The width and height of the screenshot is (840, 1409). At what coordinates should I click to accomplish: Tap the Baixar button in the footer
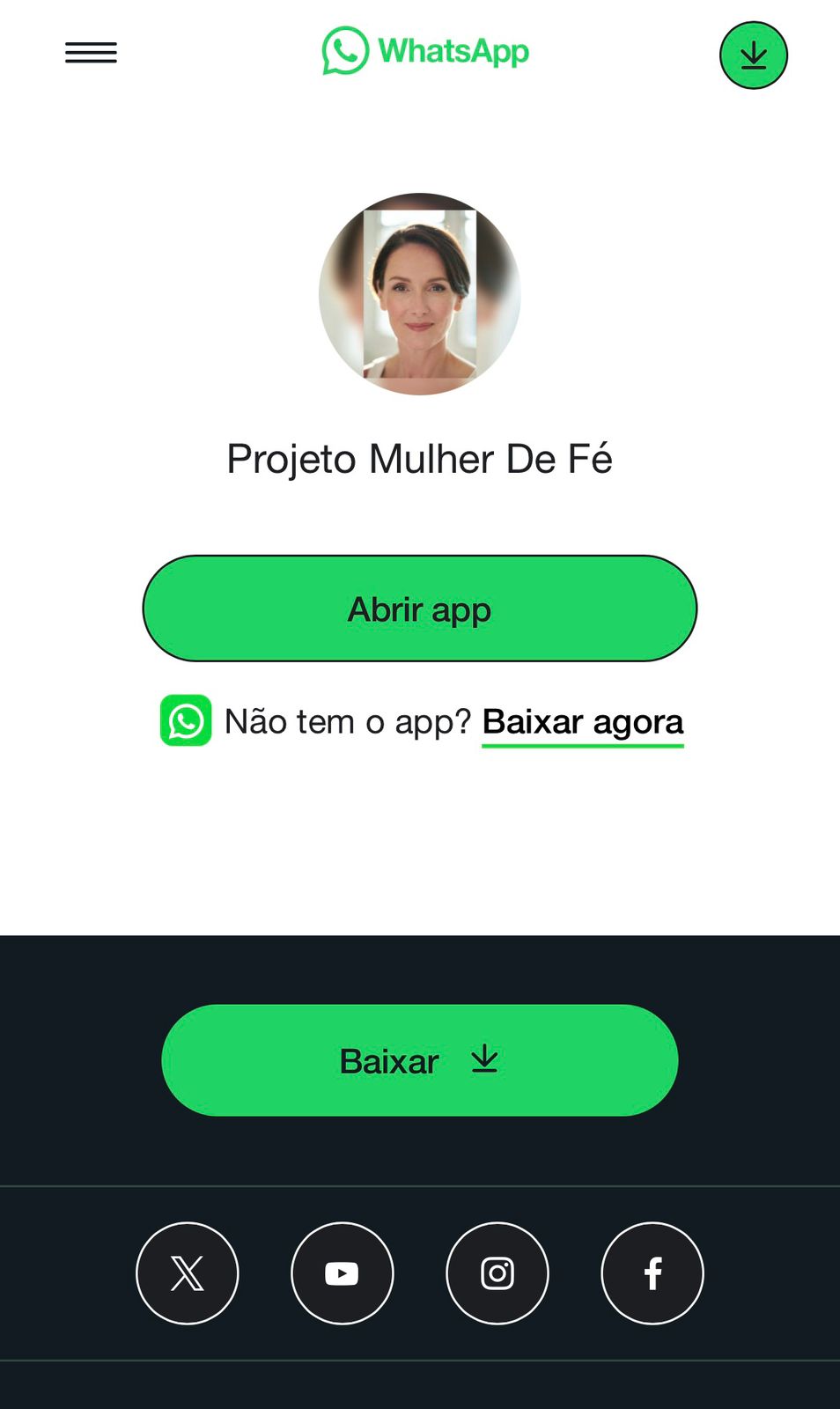(419, 1060)
